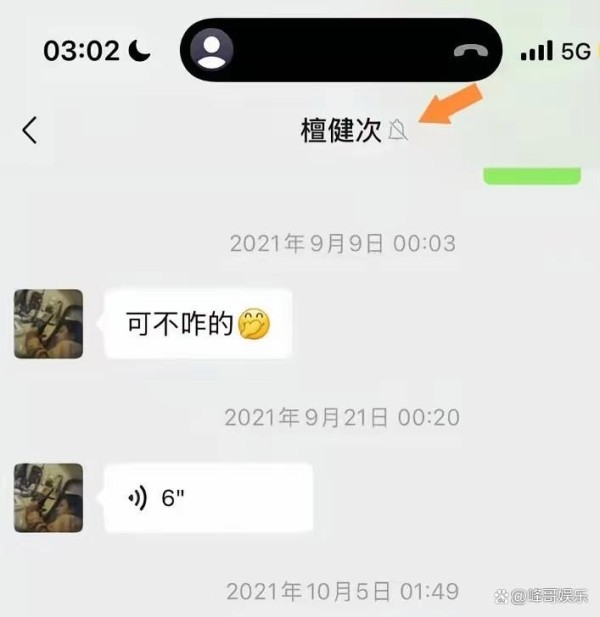Play the 6-second voice message
This screenshot has height=617, width=600.
point(208,498)
